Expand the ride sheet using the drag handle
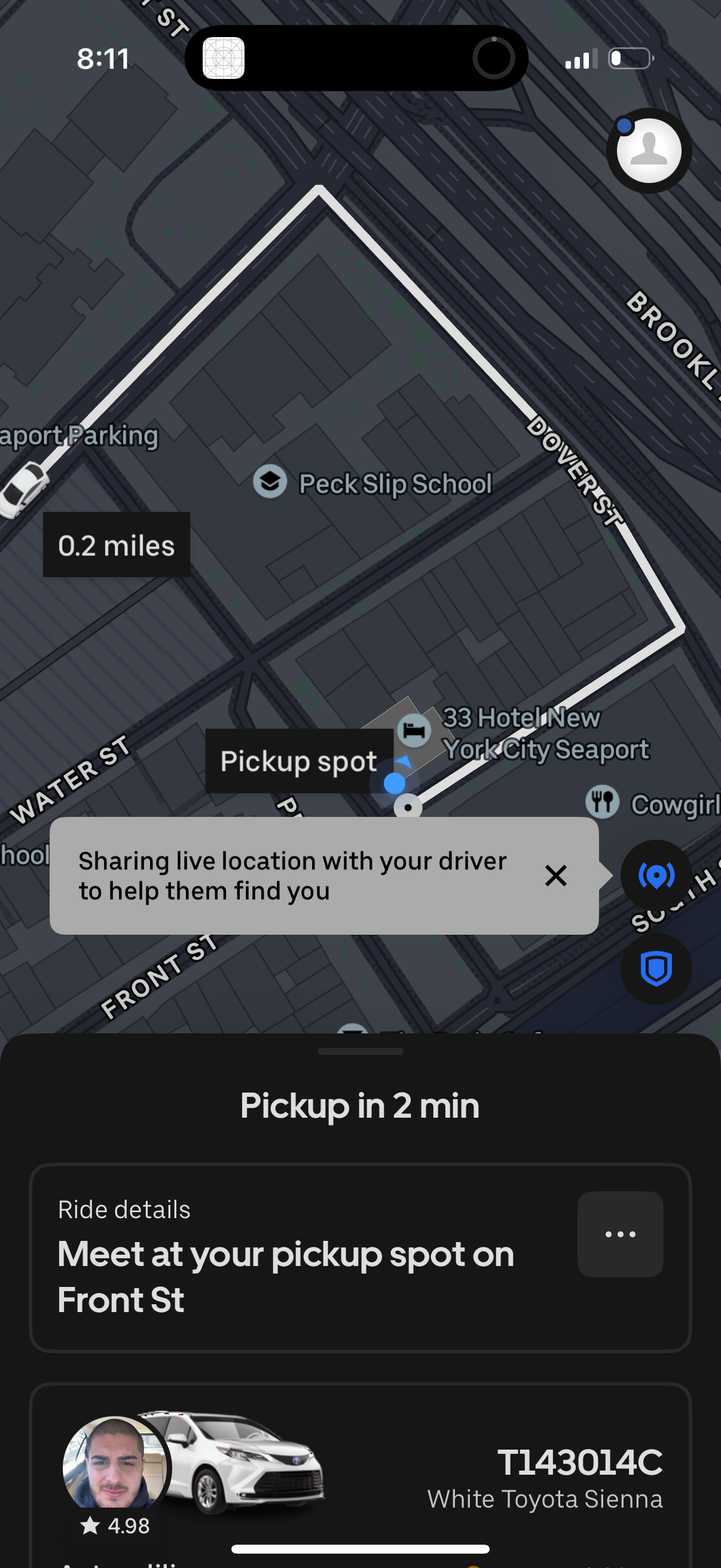This screenshot has height=1568, width=721. (x=360, y=1050)
